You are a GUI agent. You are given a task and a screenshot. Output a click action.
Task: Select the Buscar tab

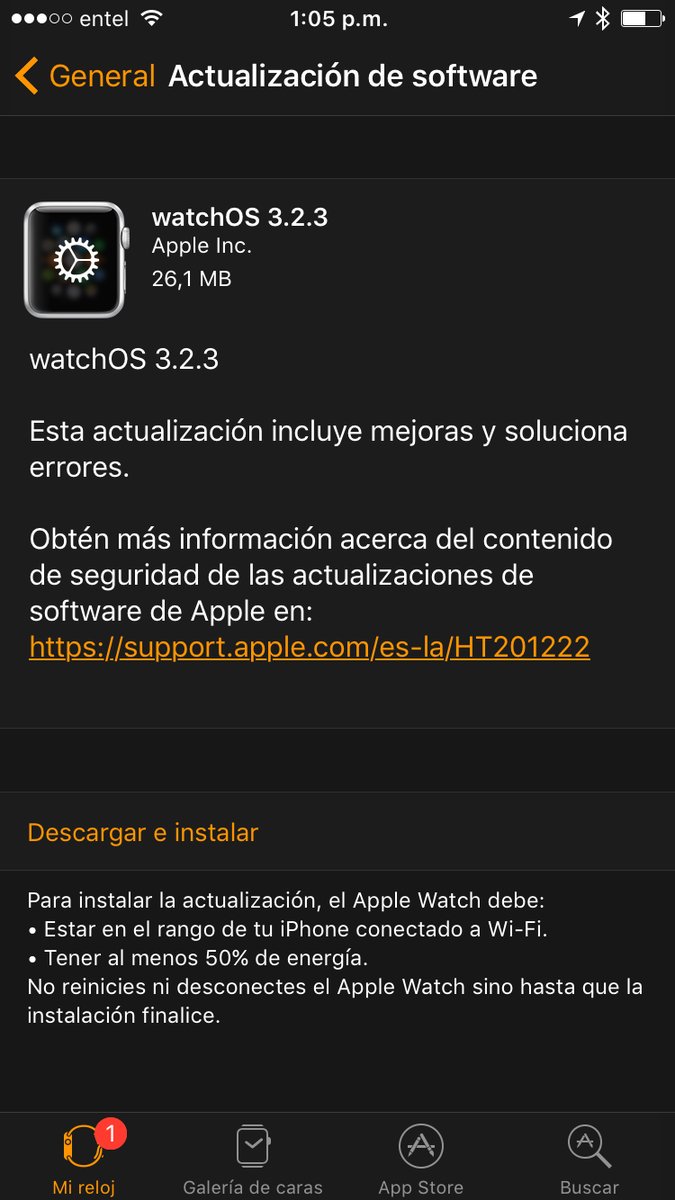point(589,1158)
